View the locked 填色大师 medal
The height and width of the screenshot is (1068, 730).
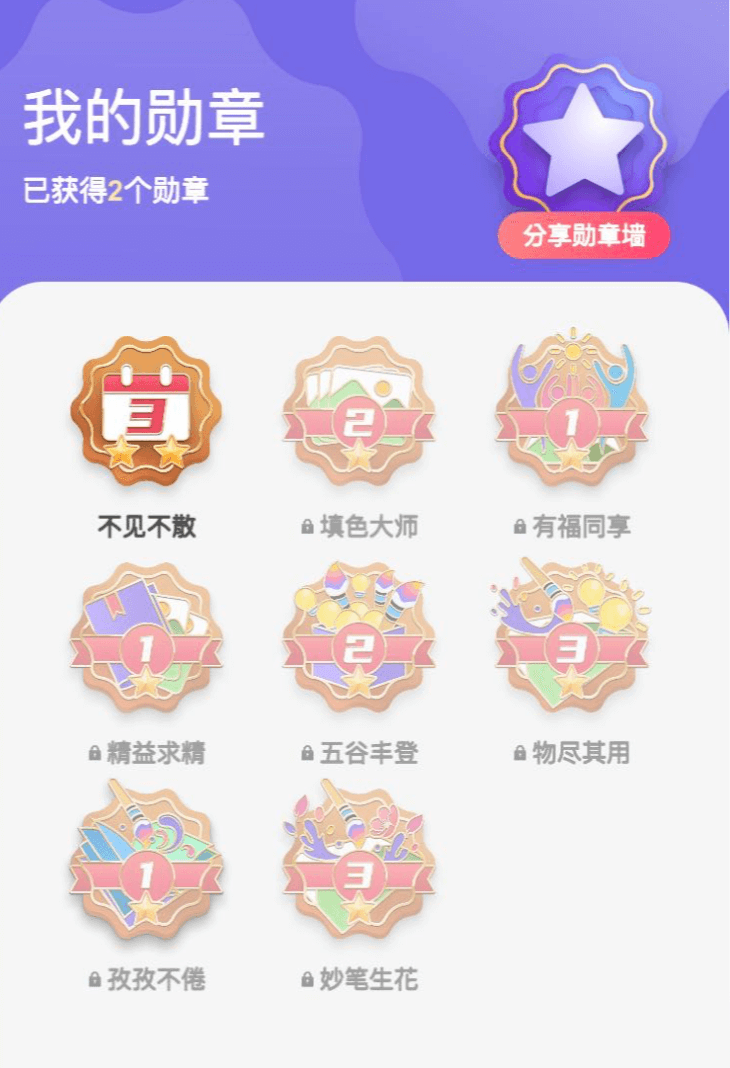point(359,411)
